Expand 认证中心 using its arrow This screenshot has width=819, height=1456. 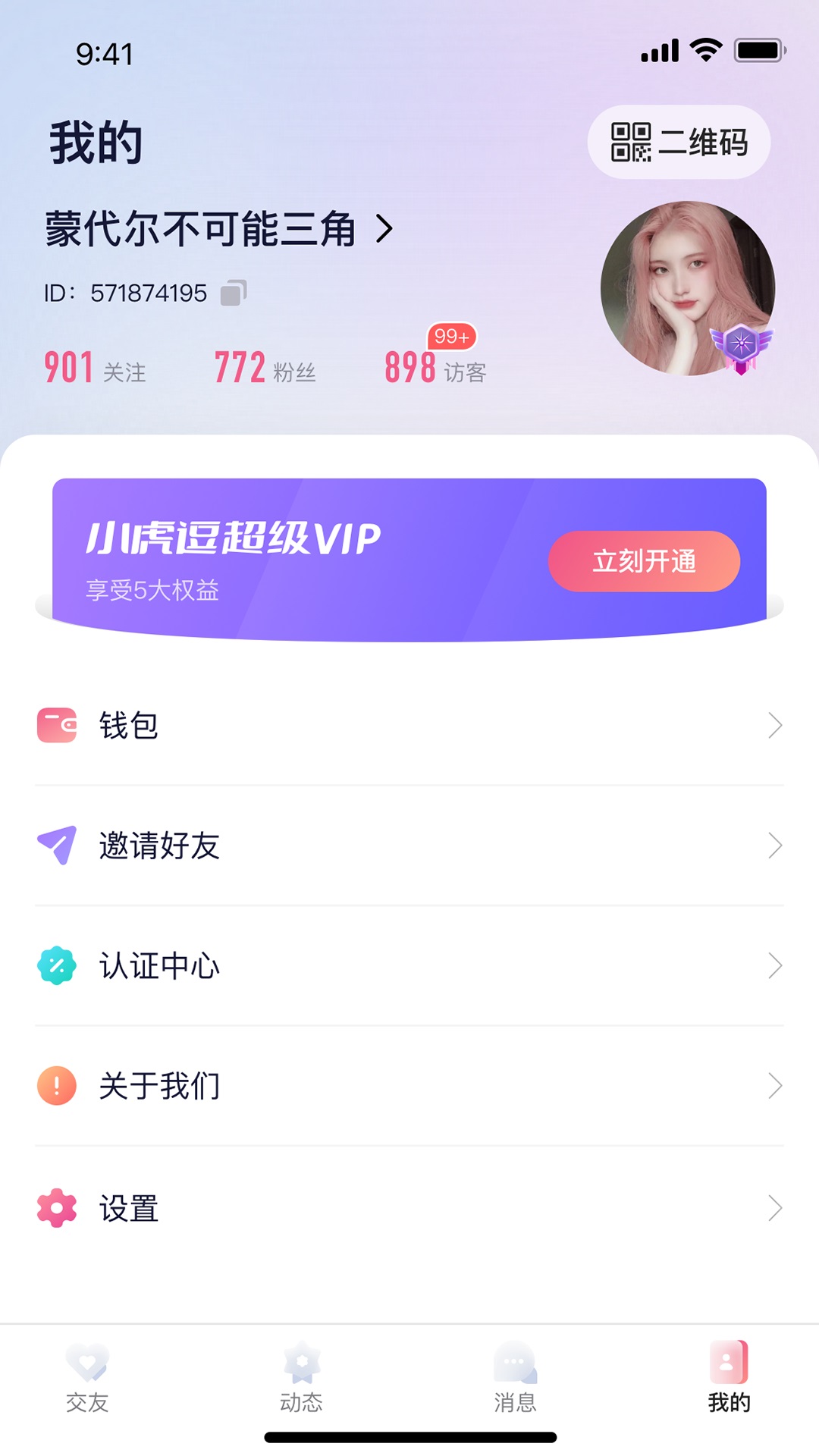775,965
